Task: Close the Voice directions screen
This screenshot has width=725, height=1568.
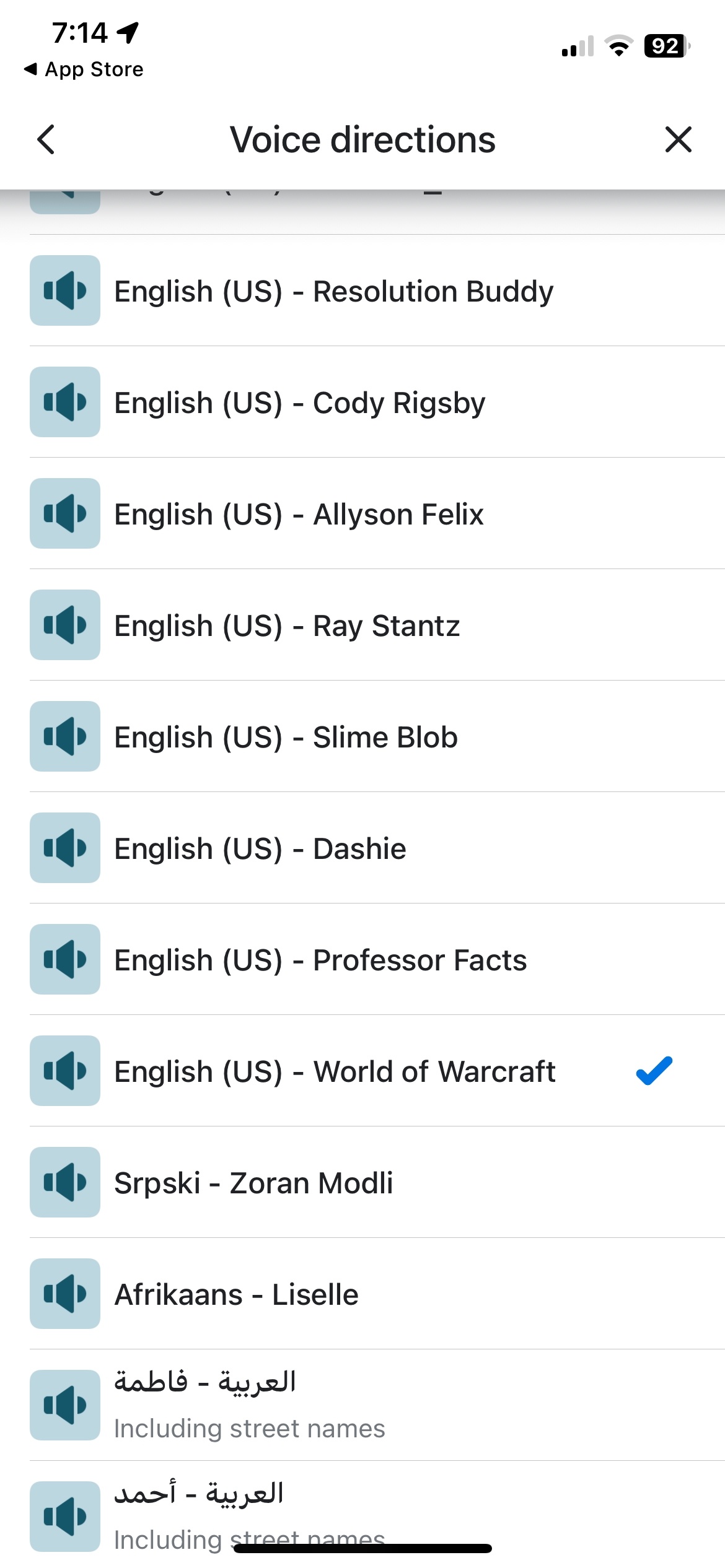Action: pos(678,139)
